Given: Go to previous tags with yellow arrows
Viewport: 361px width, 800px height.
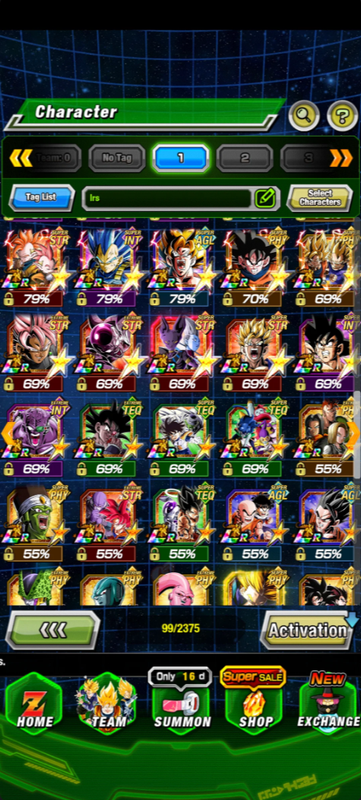Looking at the screenshot, I should 21,158.
